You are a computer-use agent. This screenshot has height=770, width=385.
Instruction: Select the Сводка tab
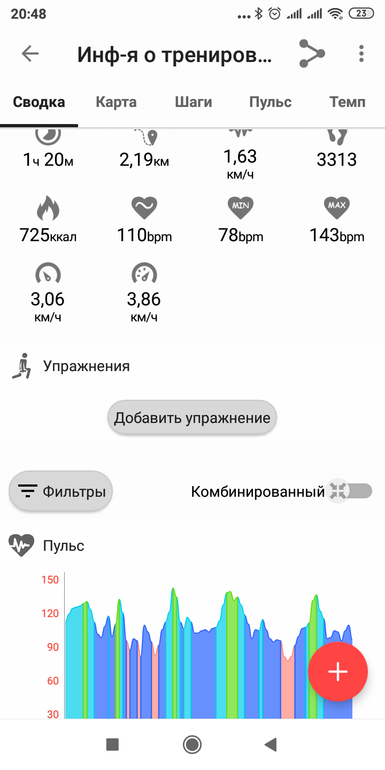click(39, 102)
